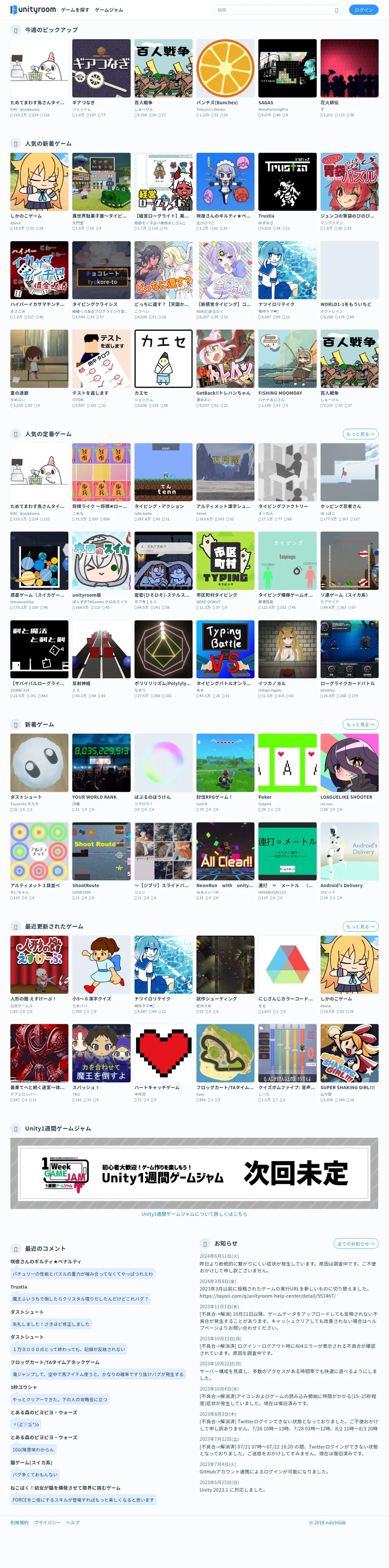The image size is (389, 1568).
Task: Open the Unity1週間ゲームジャム banner
Action: [194, 1173]
